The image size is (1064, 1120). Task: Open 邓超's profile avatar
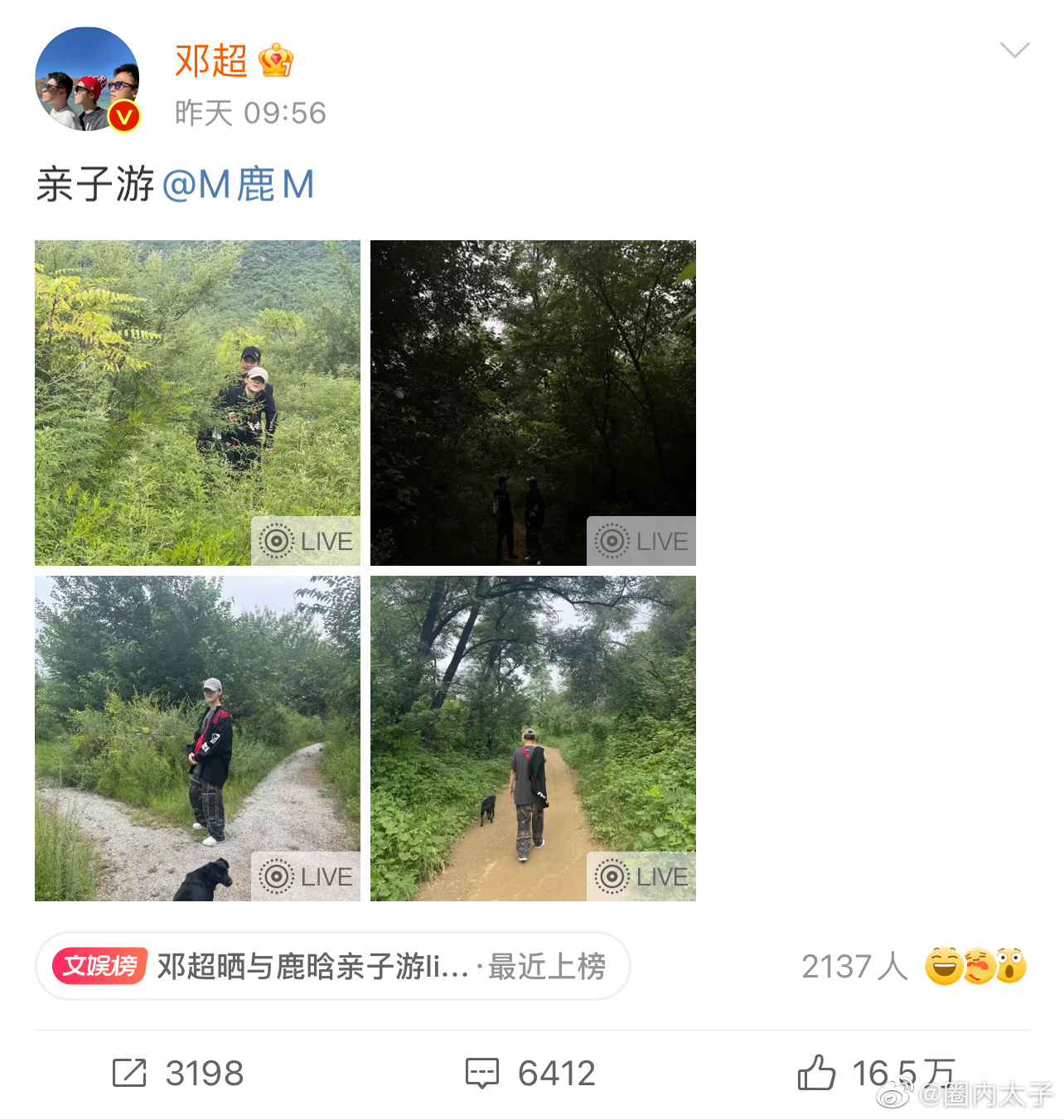[x=87, y=80]
